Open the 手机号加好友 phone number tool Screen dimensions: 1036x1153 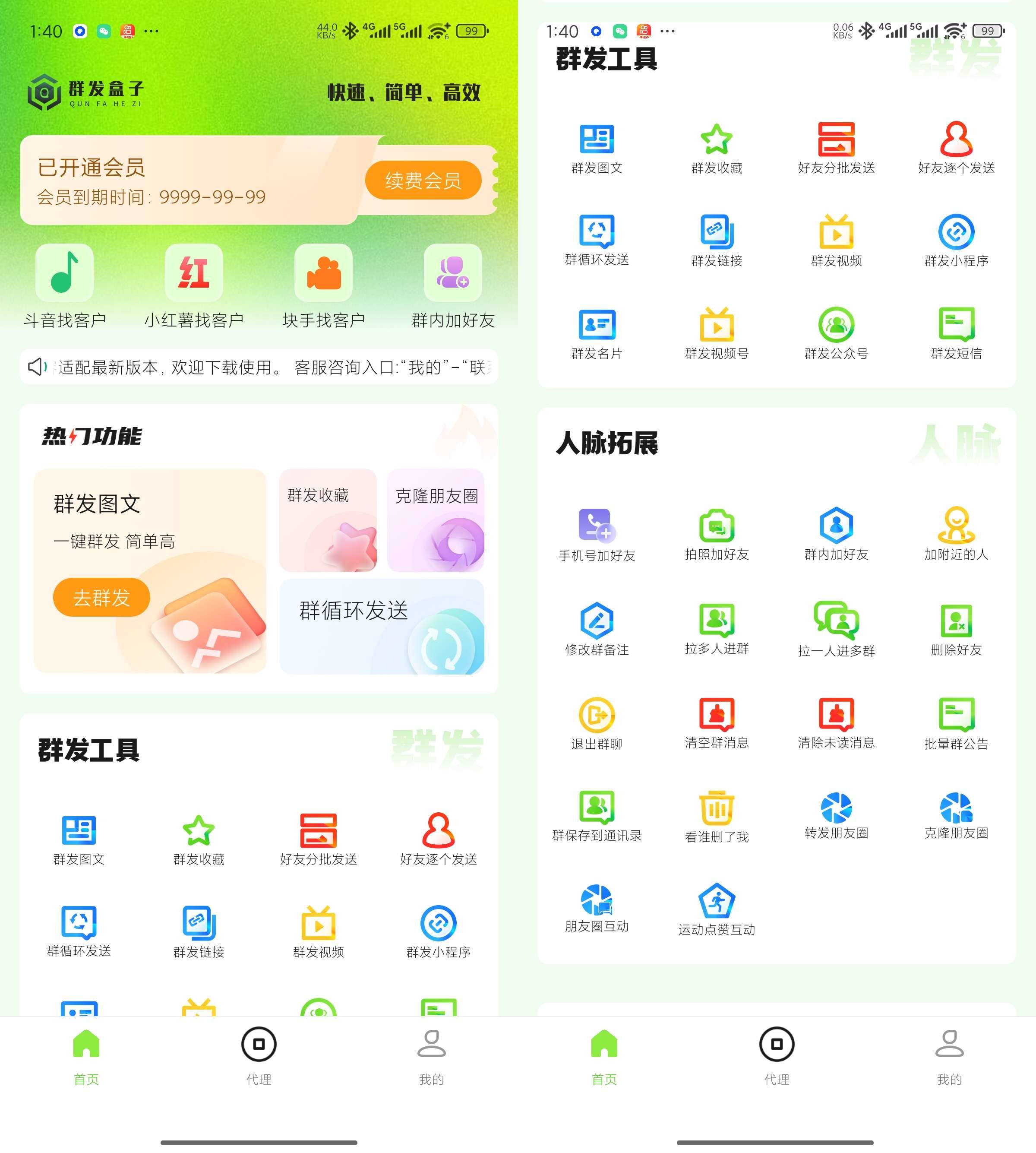coord(596,529)
